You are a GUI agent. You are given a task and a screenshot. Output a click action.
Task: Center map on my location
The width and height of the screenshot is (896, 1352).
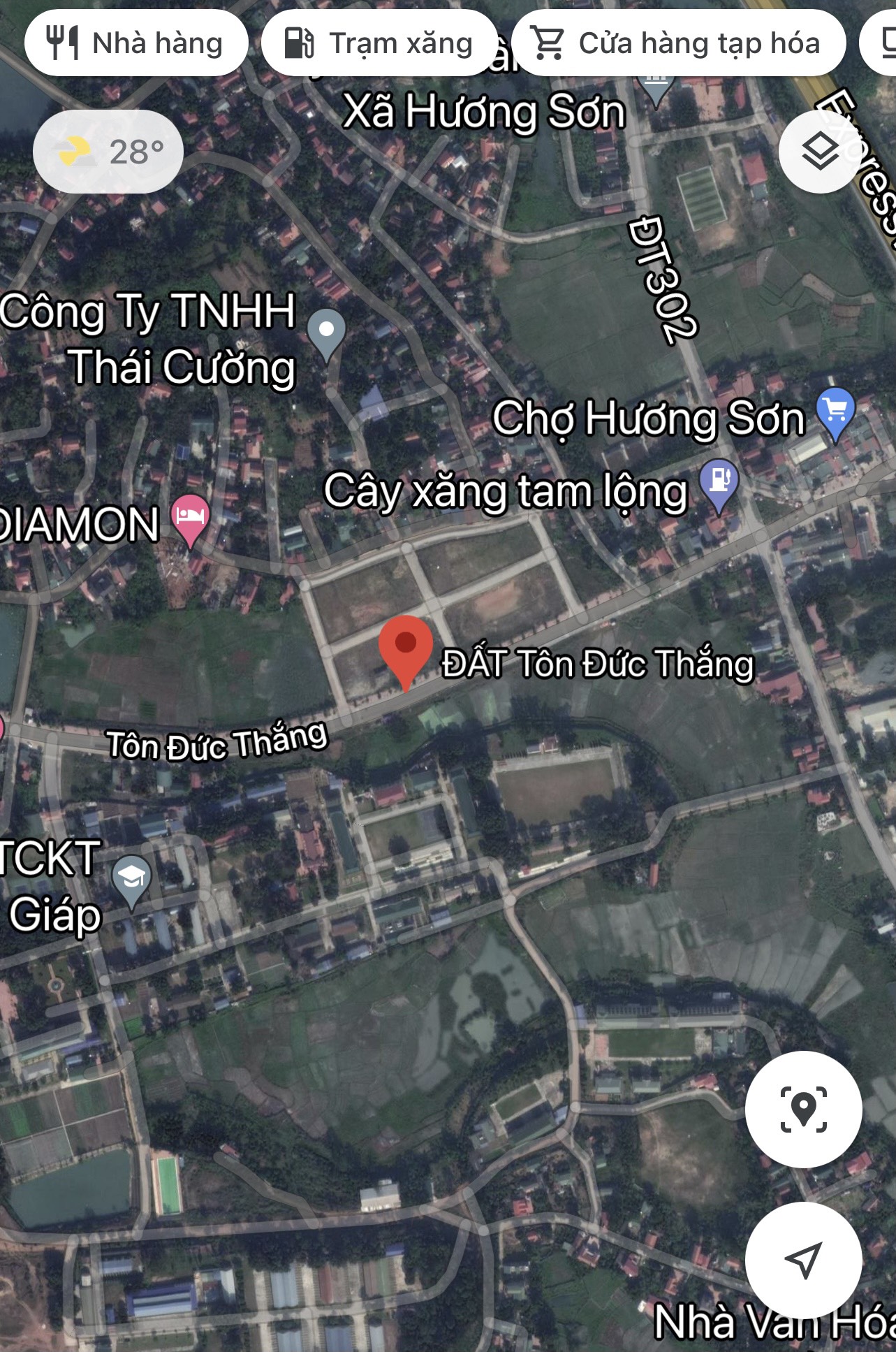pyautogui.click(x=803, y=1260)
